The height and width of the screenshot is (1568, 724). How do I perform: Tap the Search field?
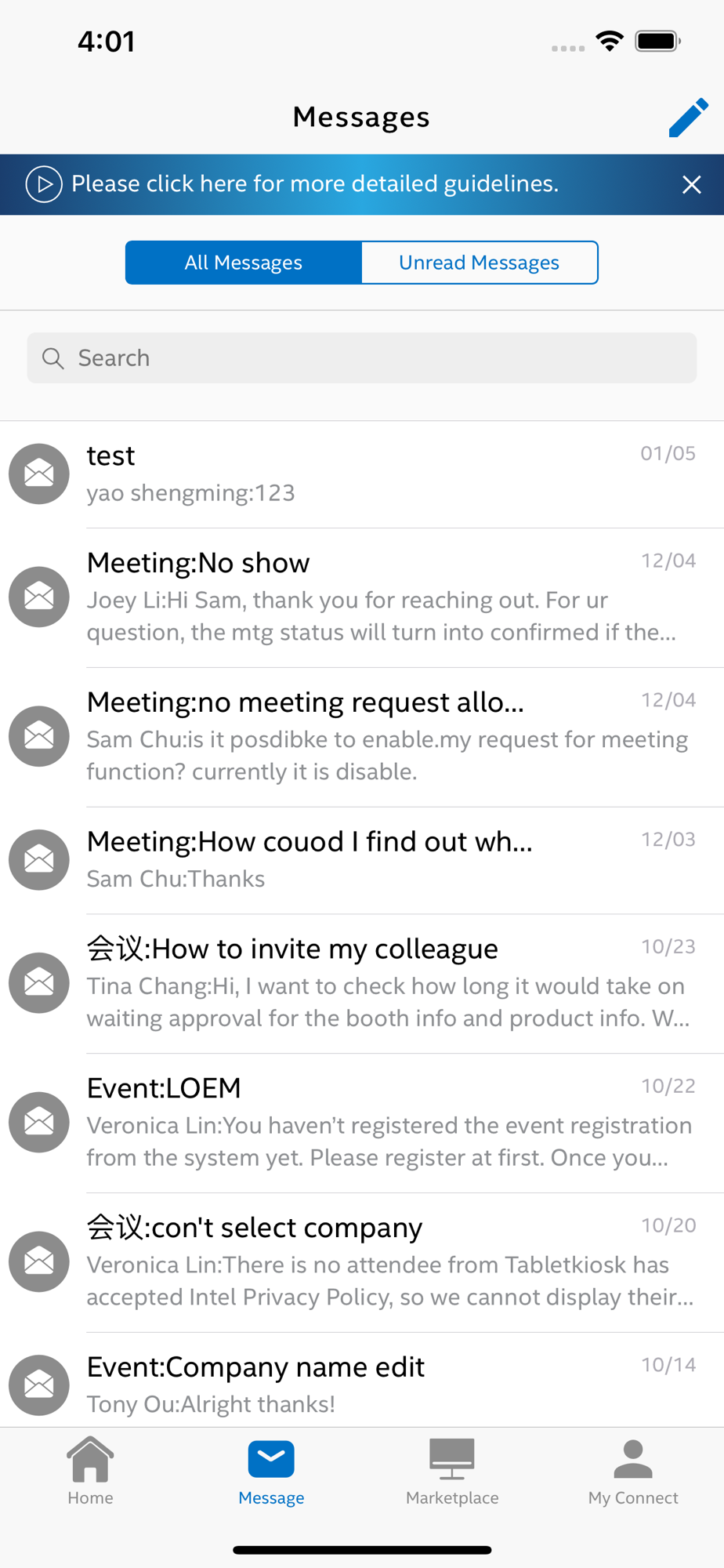point(362,358)
